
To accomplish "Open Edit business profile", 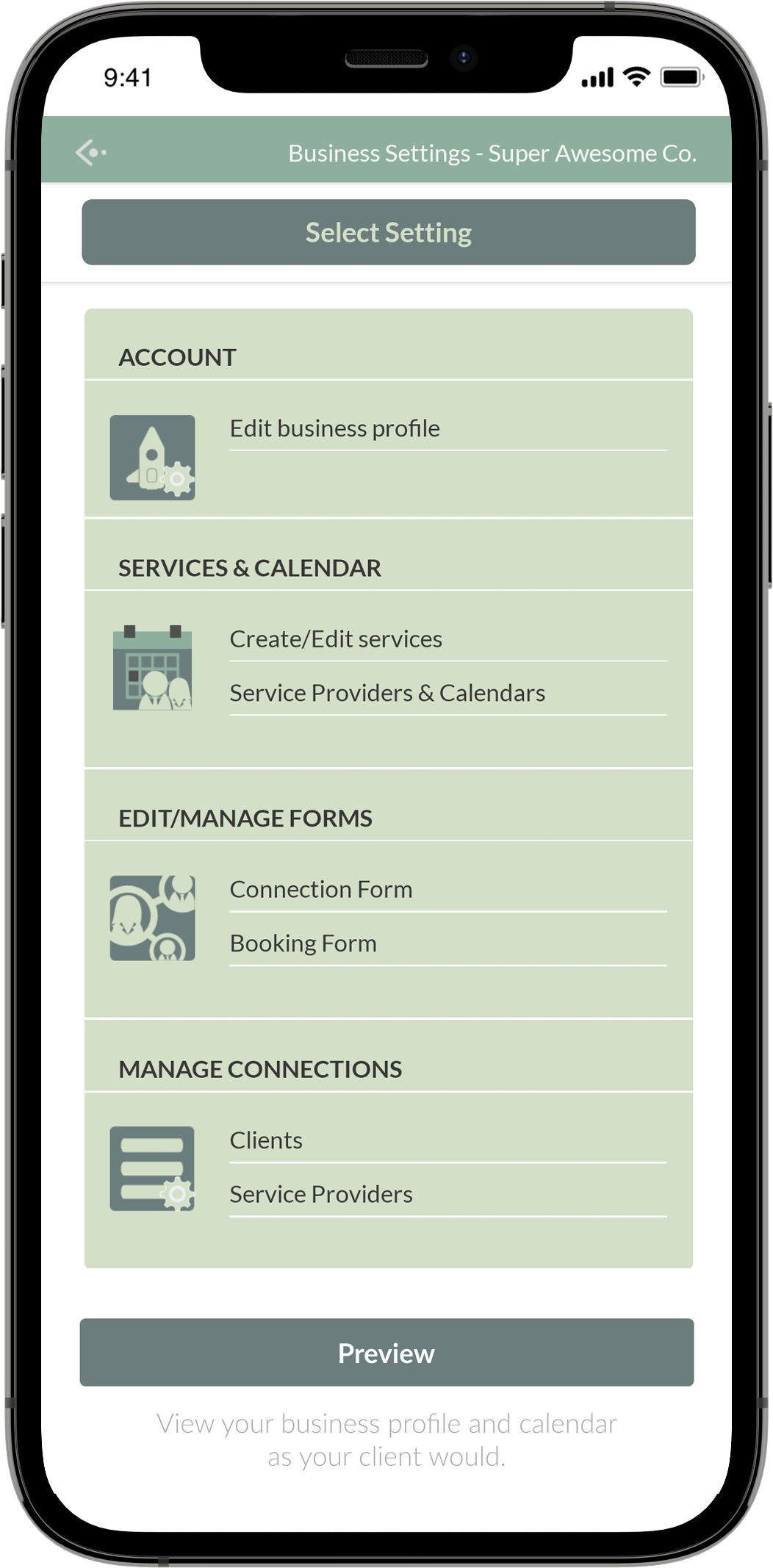I will click(447, 429).
